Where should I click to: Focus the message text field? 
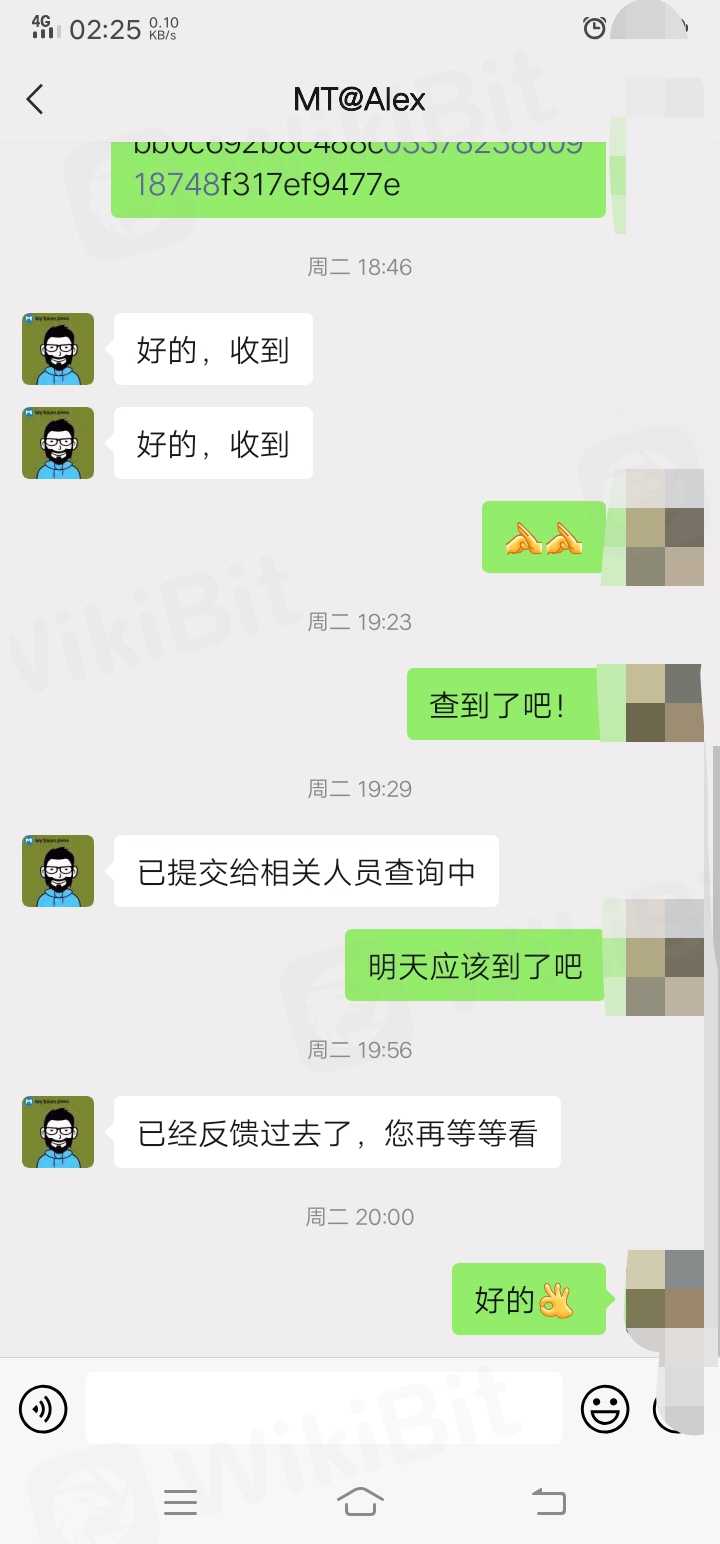point(323,1408)
